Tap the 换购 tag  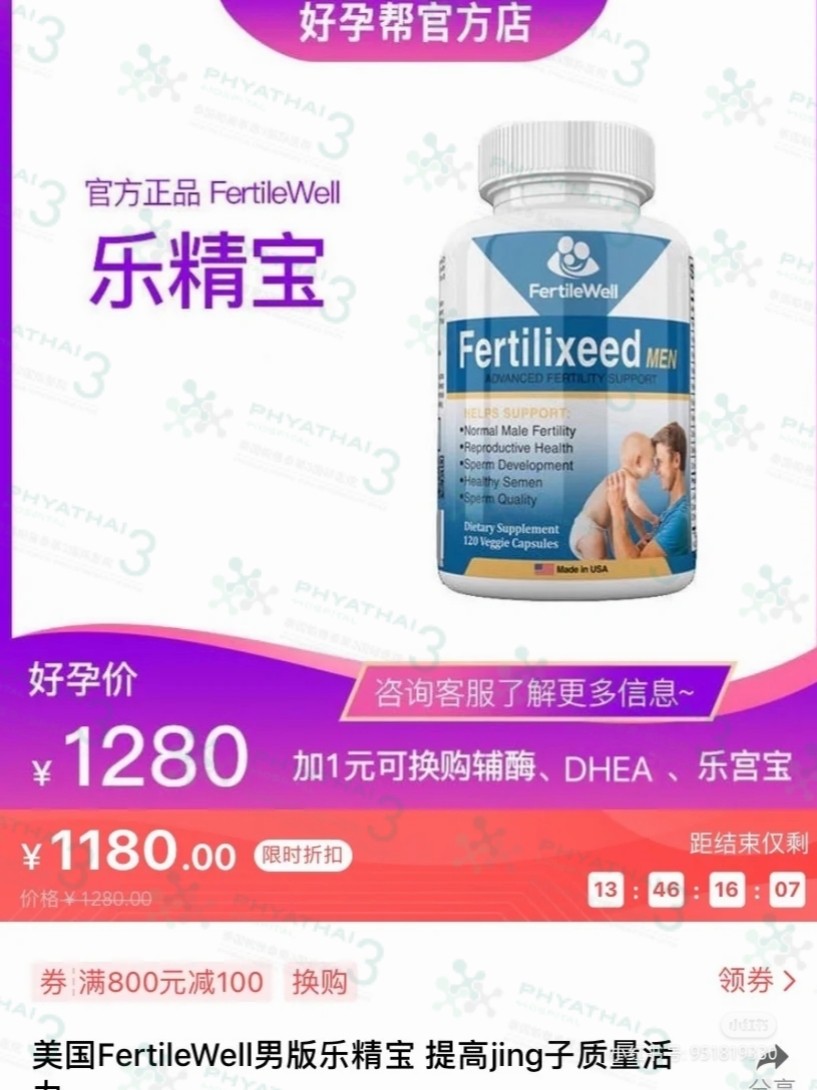319,982
